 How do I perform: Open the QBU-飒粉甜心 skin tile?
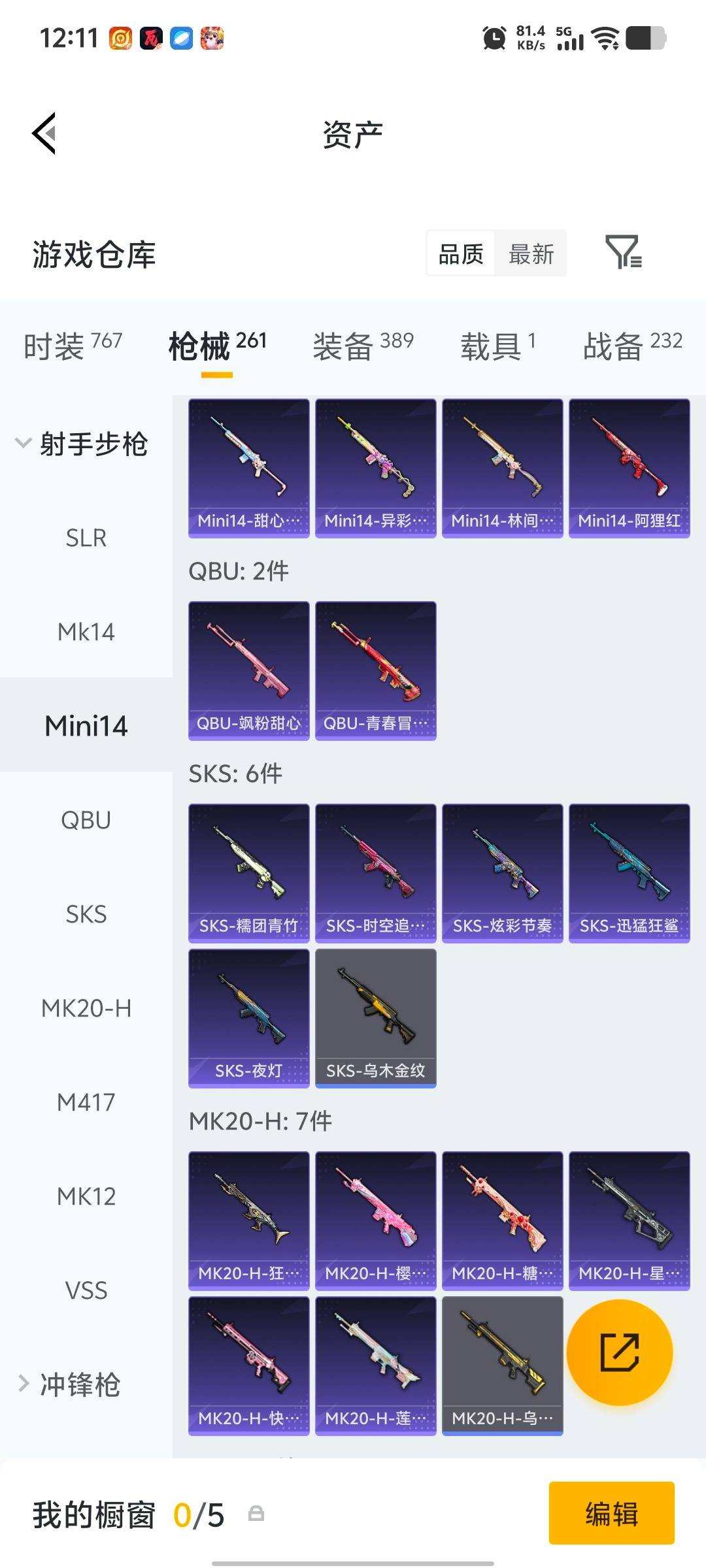click(x=248, y=670)
